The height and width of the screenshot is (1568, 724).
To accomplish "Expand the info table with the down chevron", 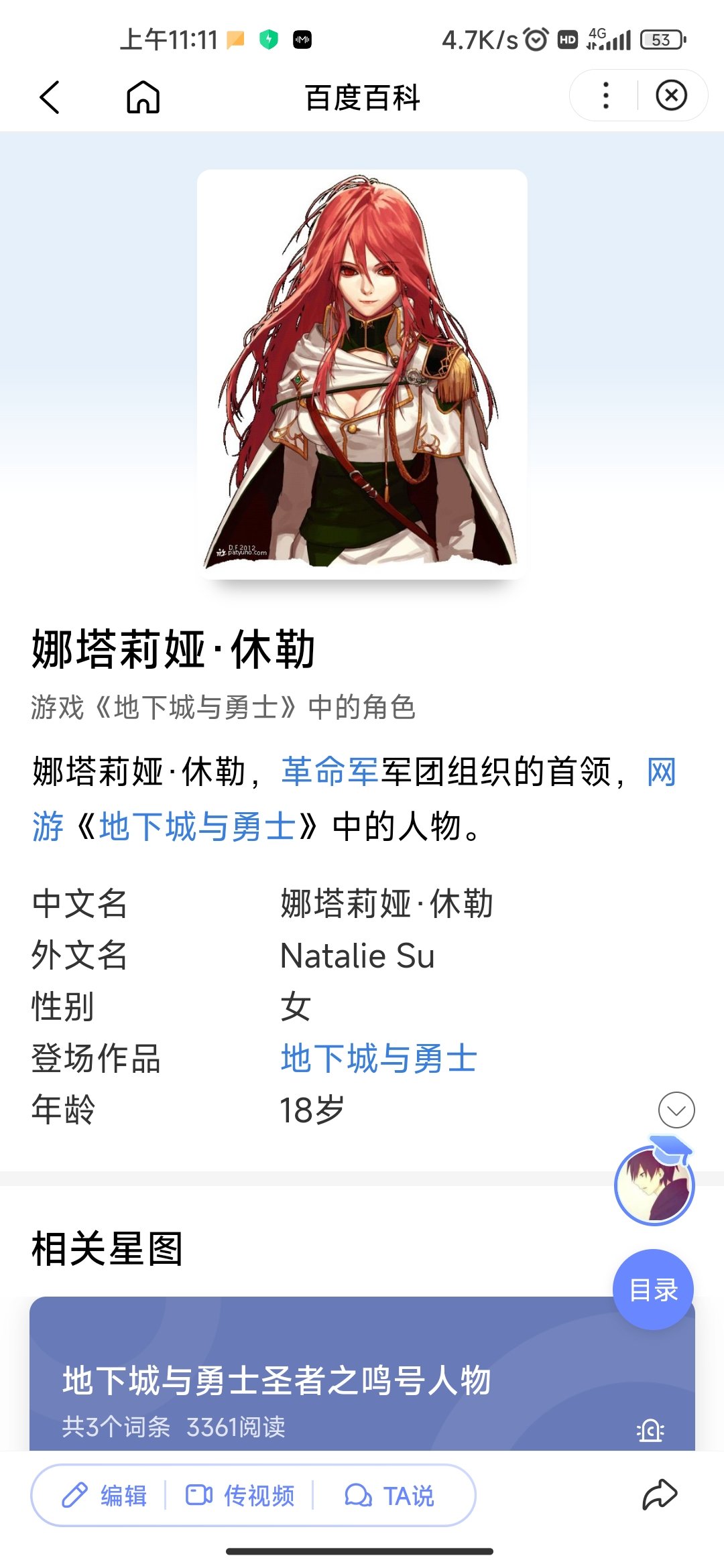I will tap(676, 1110).
